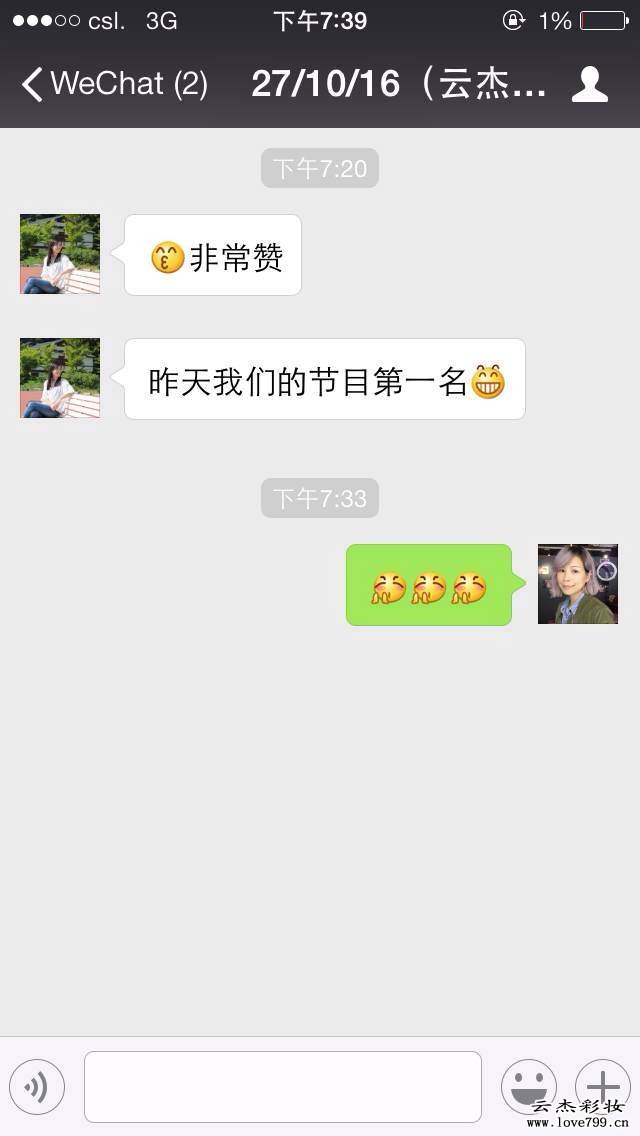
Task: Open the plus attachments menu
Action: click(x=602, y=1086)
